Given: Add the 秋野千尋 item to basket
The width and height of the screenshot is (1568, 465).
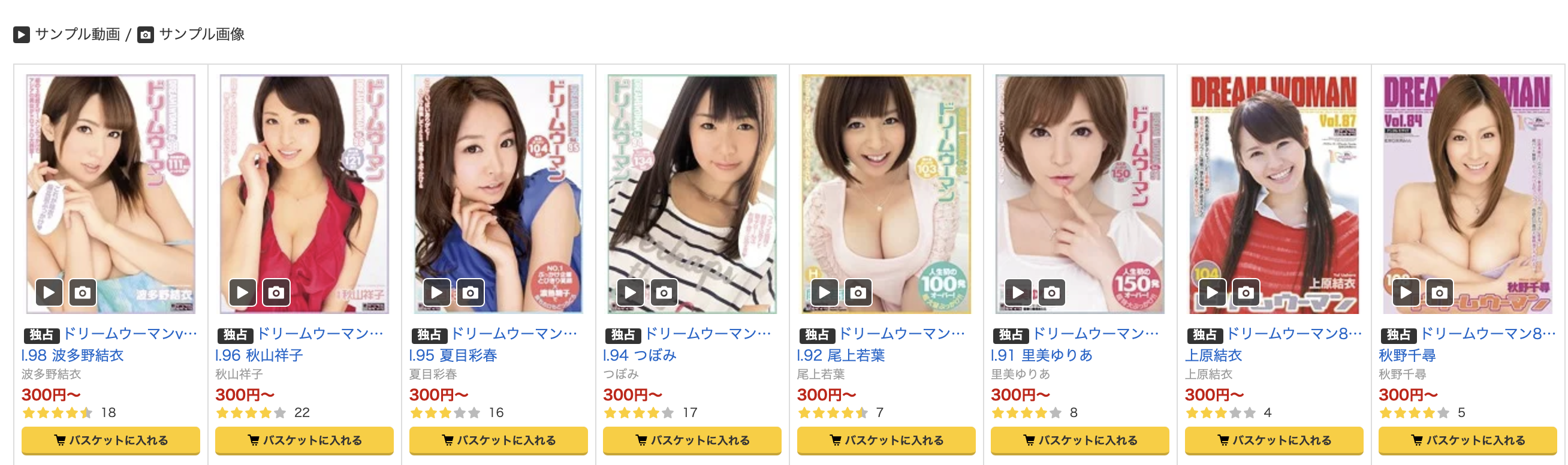Looking at the screenshot, I should (x=1467, y=440).
